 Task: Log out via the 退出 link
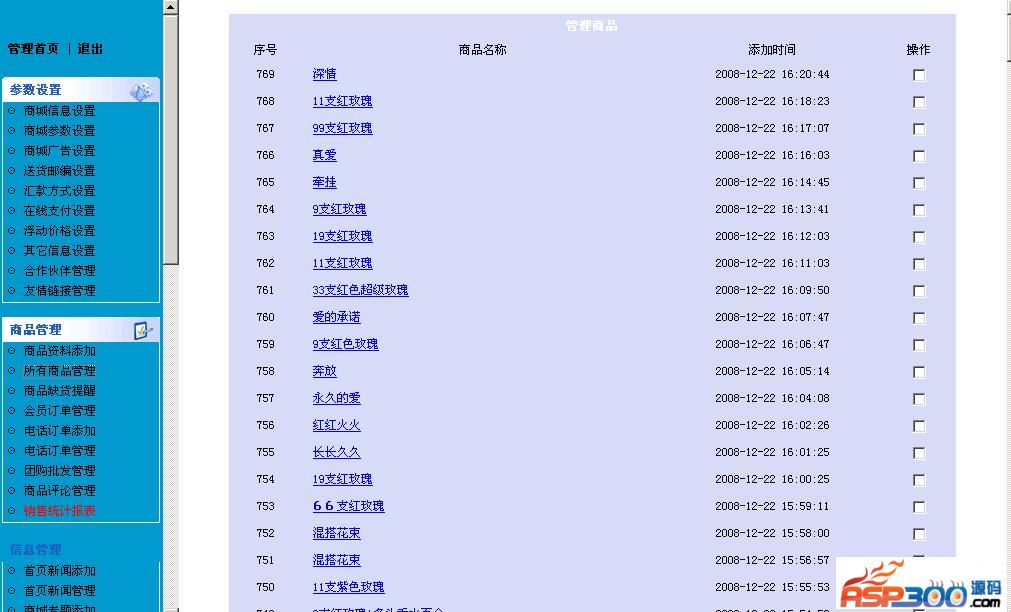[90, 49]
